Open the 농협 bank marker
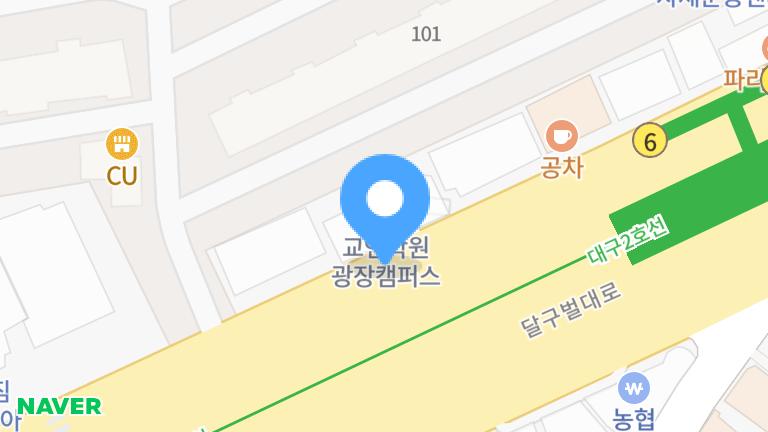This screenshot has width=768, height=432. pyautogui.click(x=634, y=387)
